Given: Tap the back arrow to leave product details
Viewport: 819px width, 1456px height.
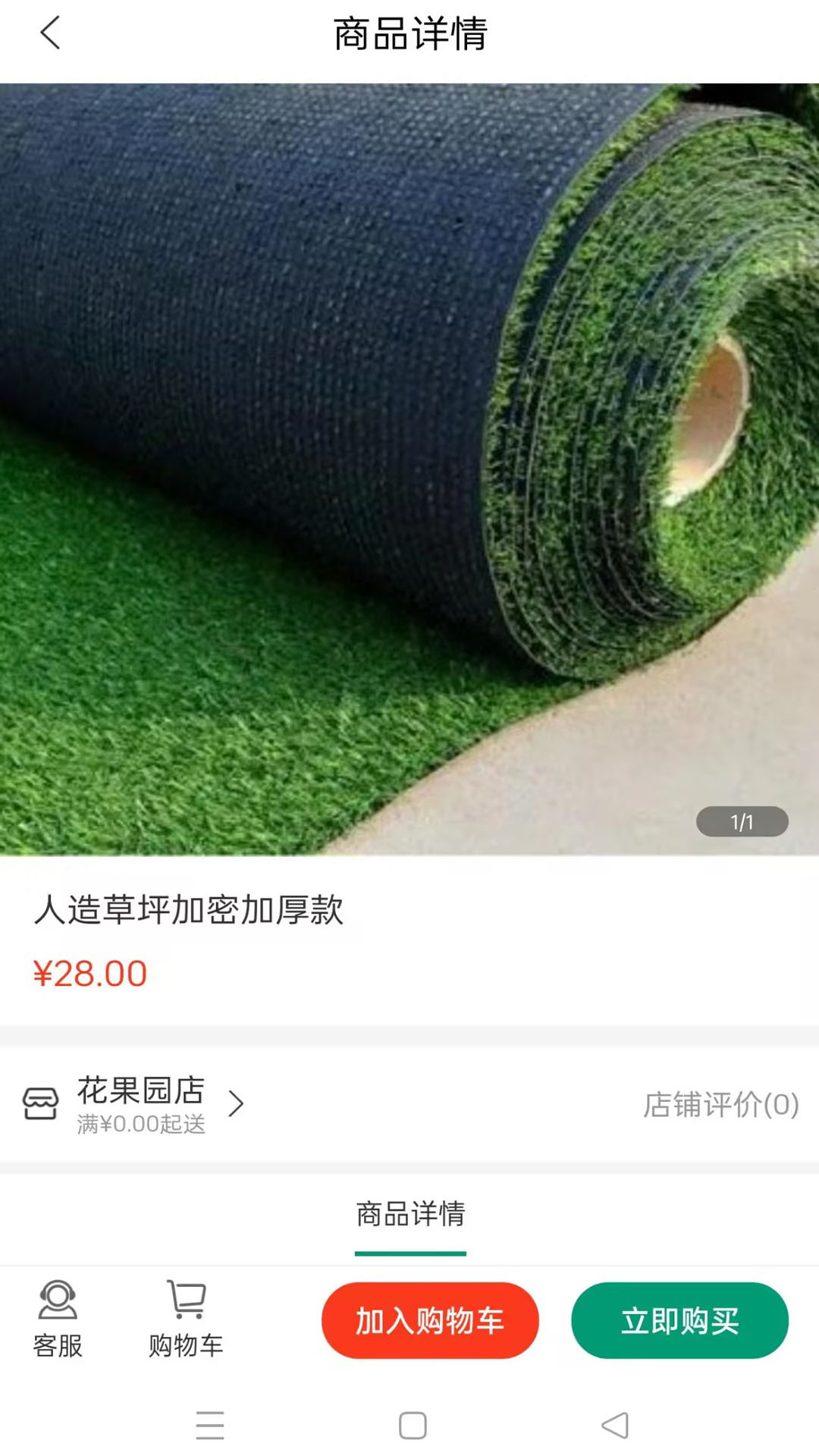Looking at the screenshot, I should tap(49, 35).
